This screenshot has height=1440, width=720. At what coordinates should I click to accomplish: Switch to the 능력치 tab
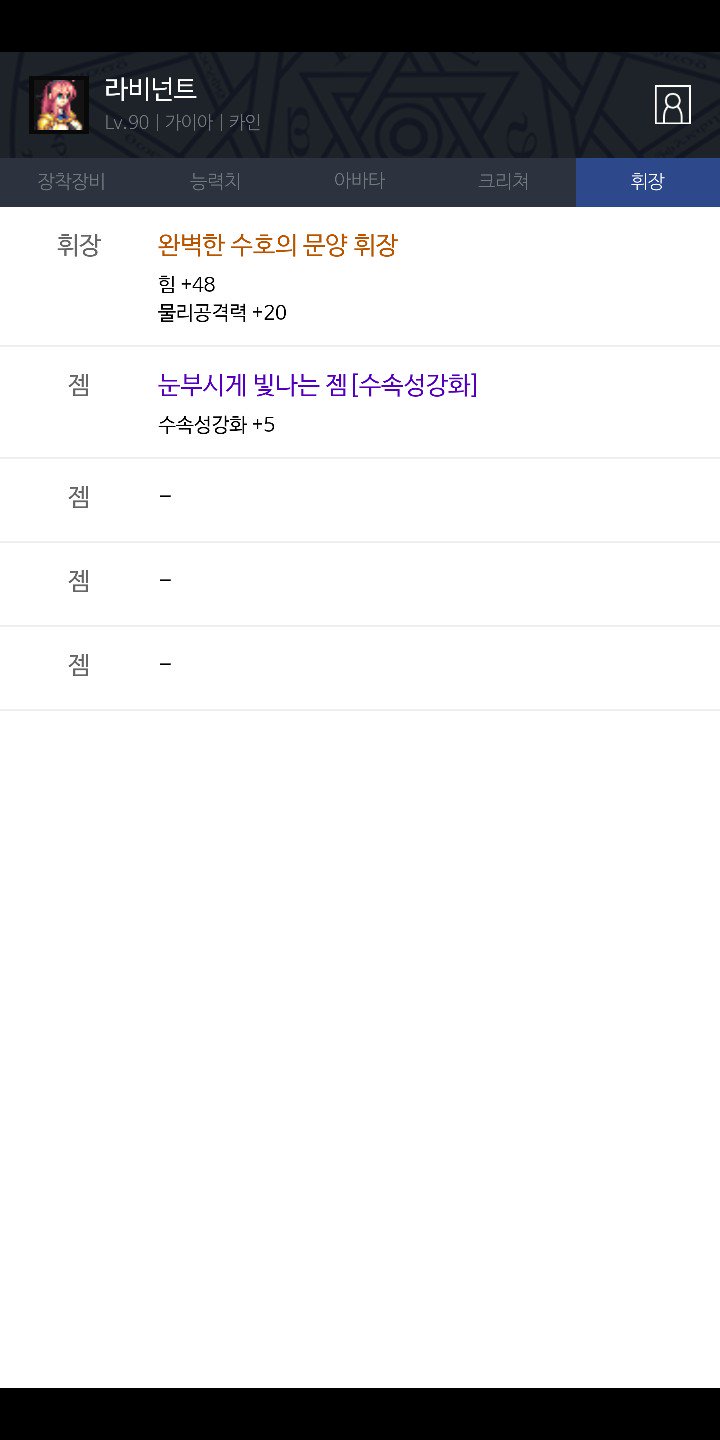coord(216,182)
